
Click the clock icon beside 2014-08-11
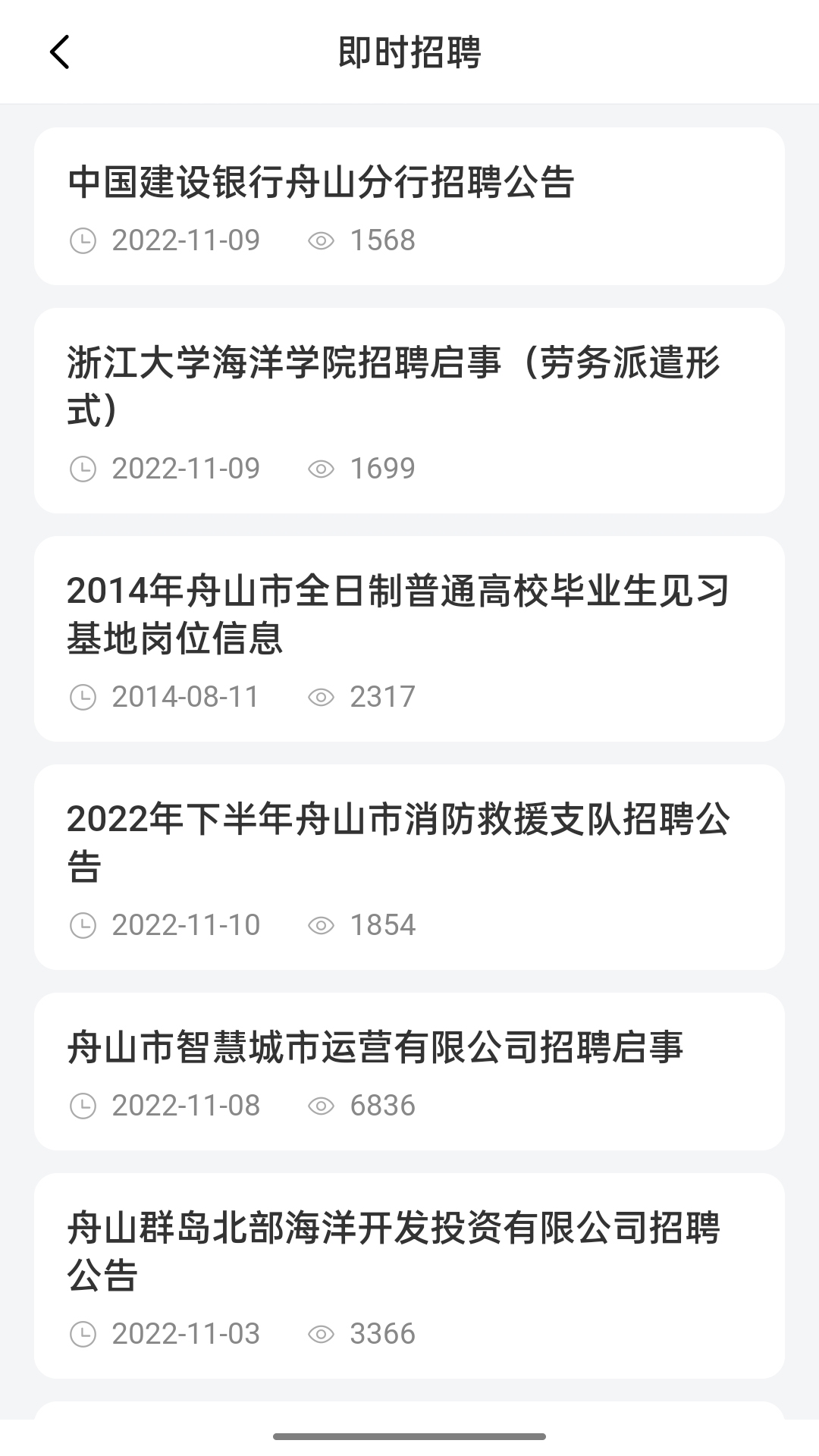(85, 696)
